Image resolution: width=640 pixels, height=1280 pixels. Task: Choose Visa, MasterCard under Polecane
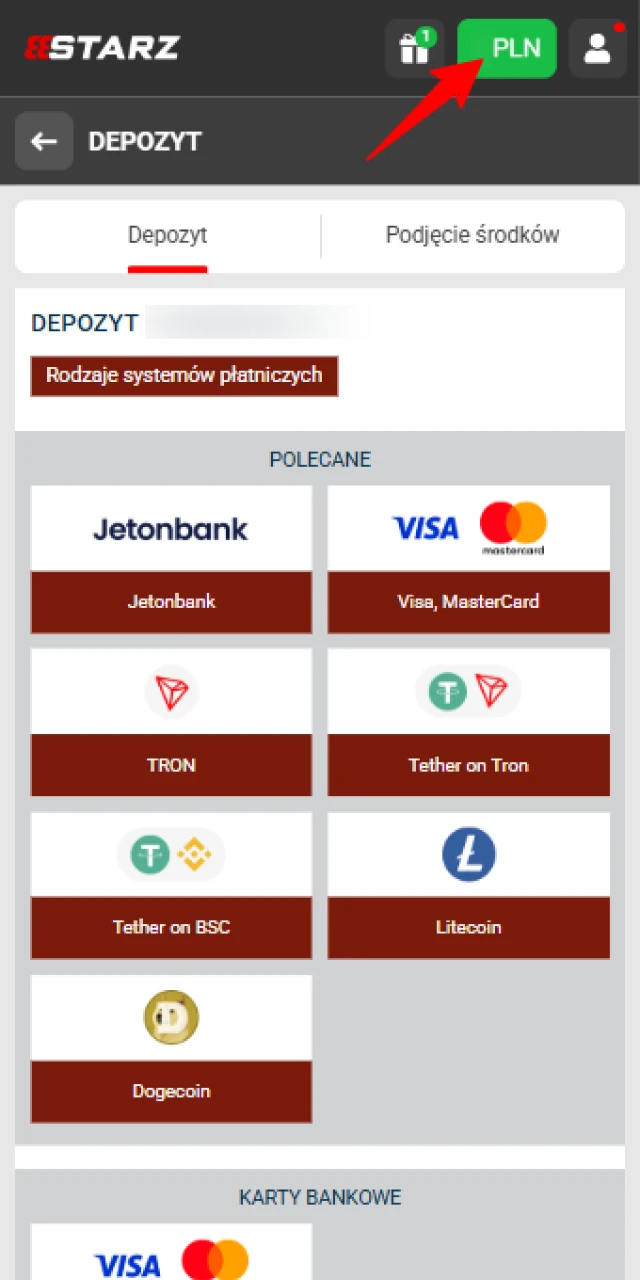pyautogui.click(x=468, y=559)
